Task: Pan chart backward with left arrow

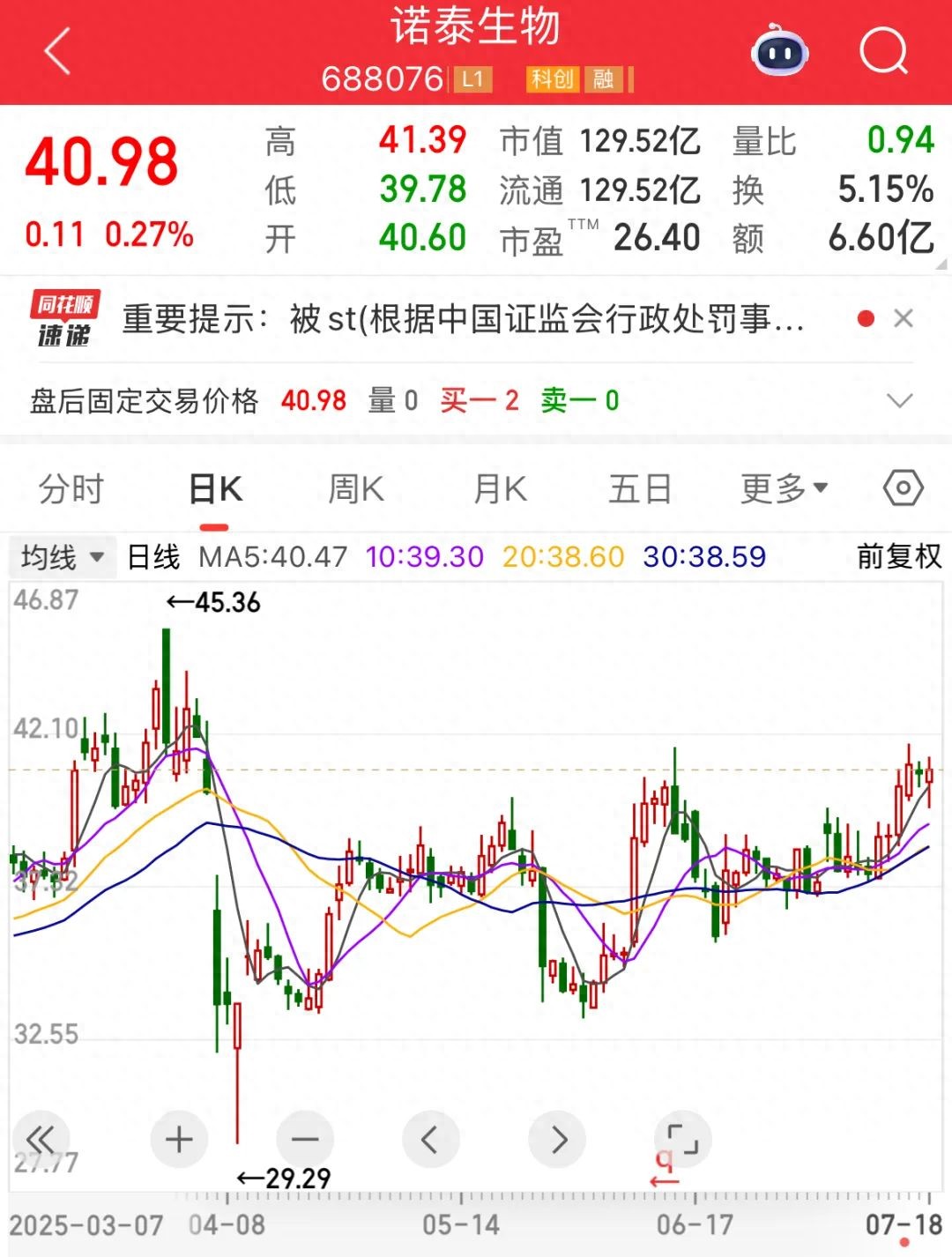Action: point(430,1139)
